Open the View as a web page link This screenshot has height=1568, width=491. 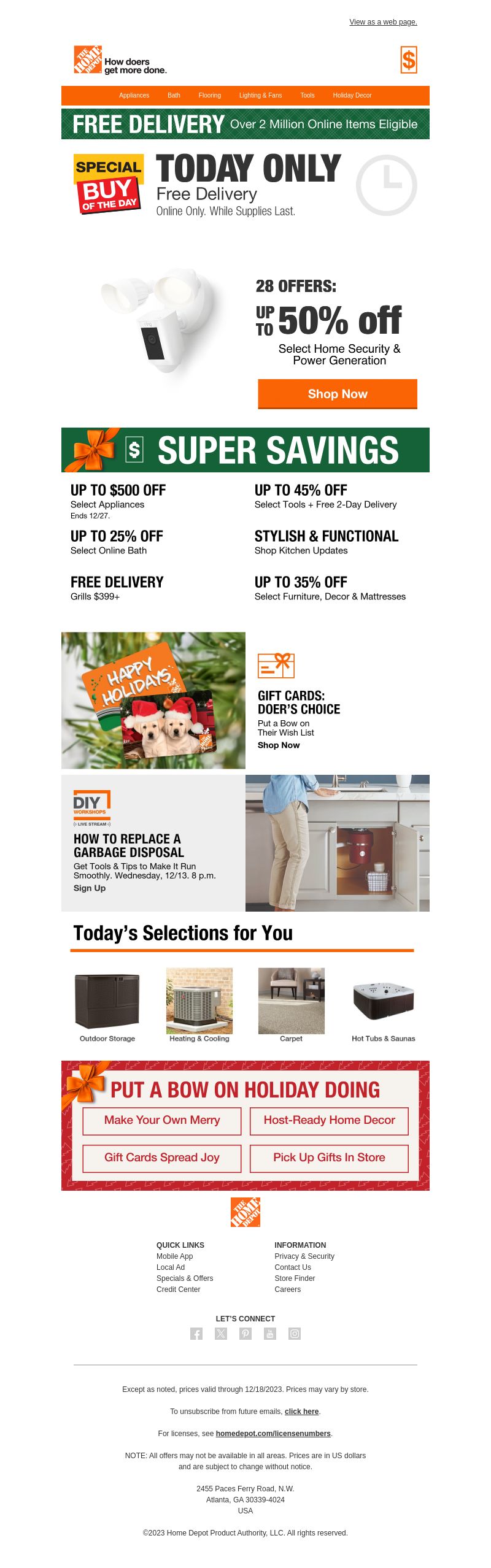(383, 22)
